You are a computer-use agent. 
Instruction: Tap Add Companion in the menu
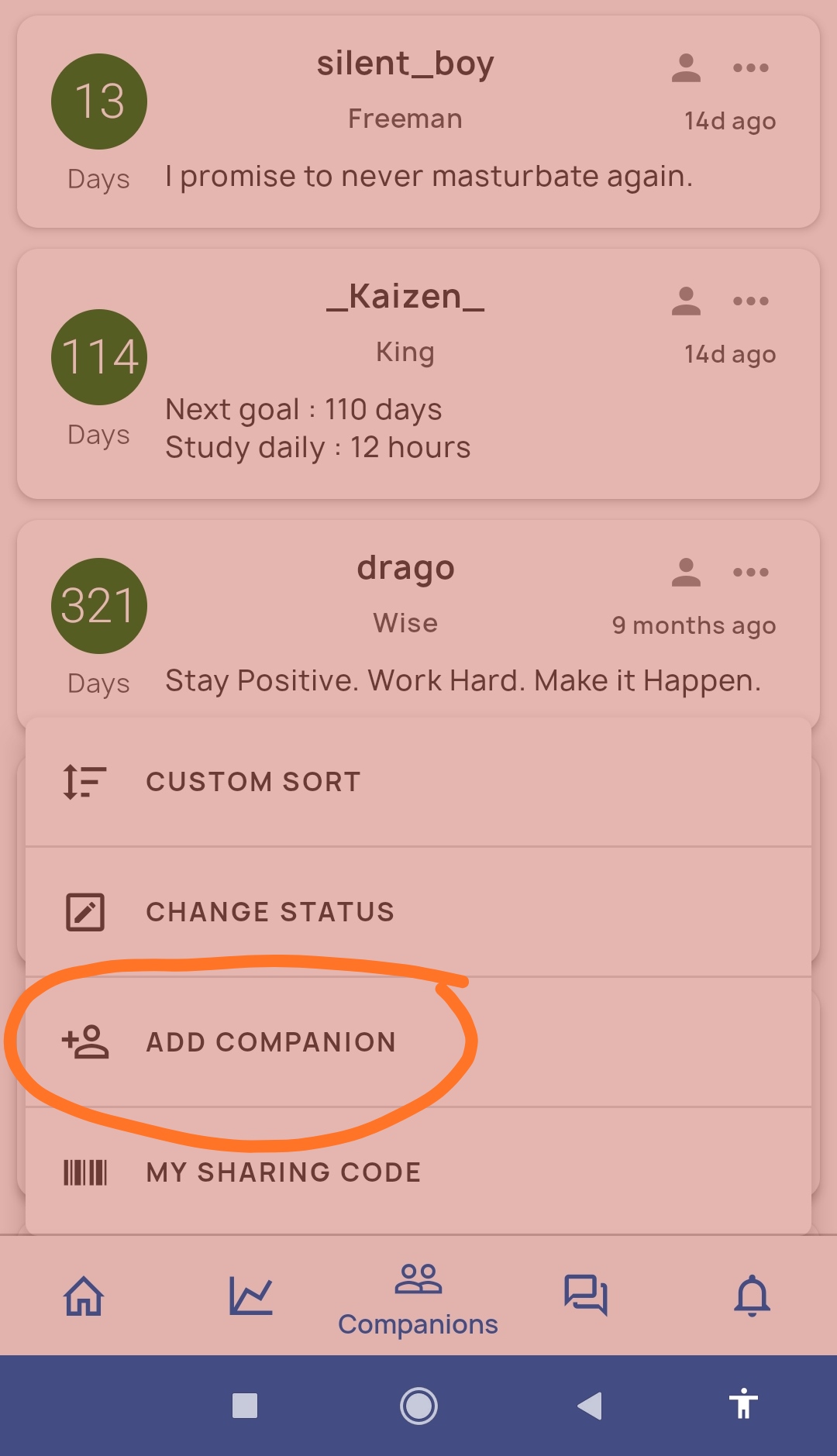(x=418, y=1042)
